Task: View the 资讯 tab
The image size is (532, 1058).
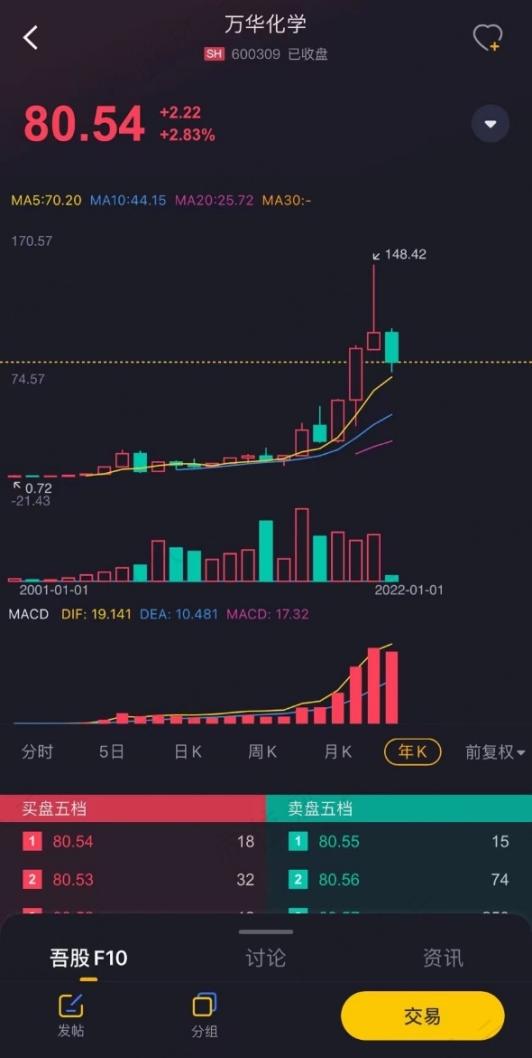Action: coord(443,957)
